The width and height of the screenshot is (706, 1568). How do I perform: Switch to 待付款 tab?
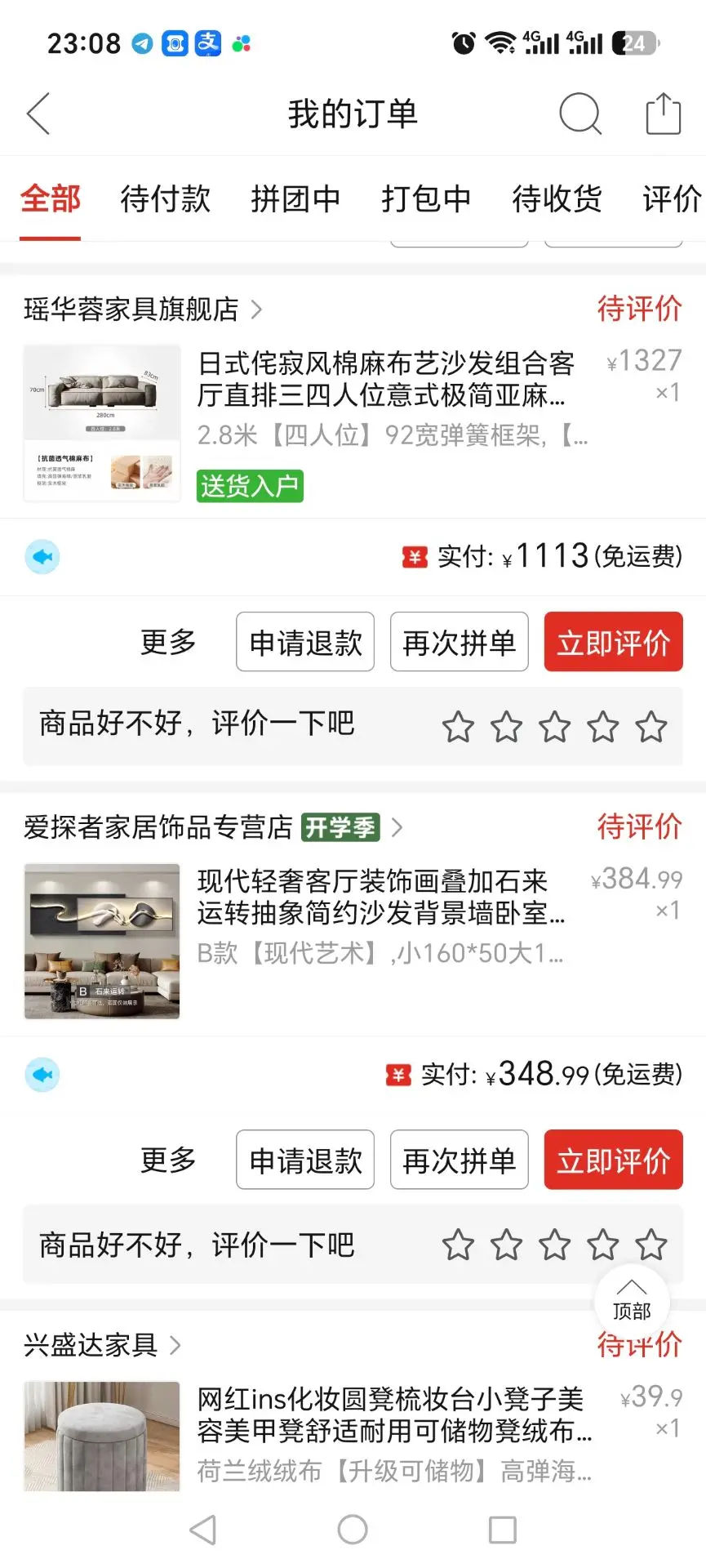(x=166, y=198)
